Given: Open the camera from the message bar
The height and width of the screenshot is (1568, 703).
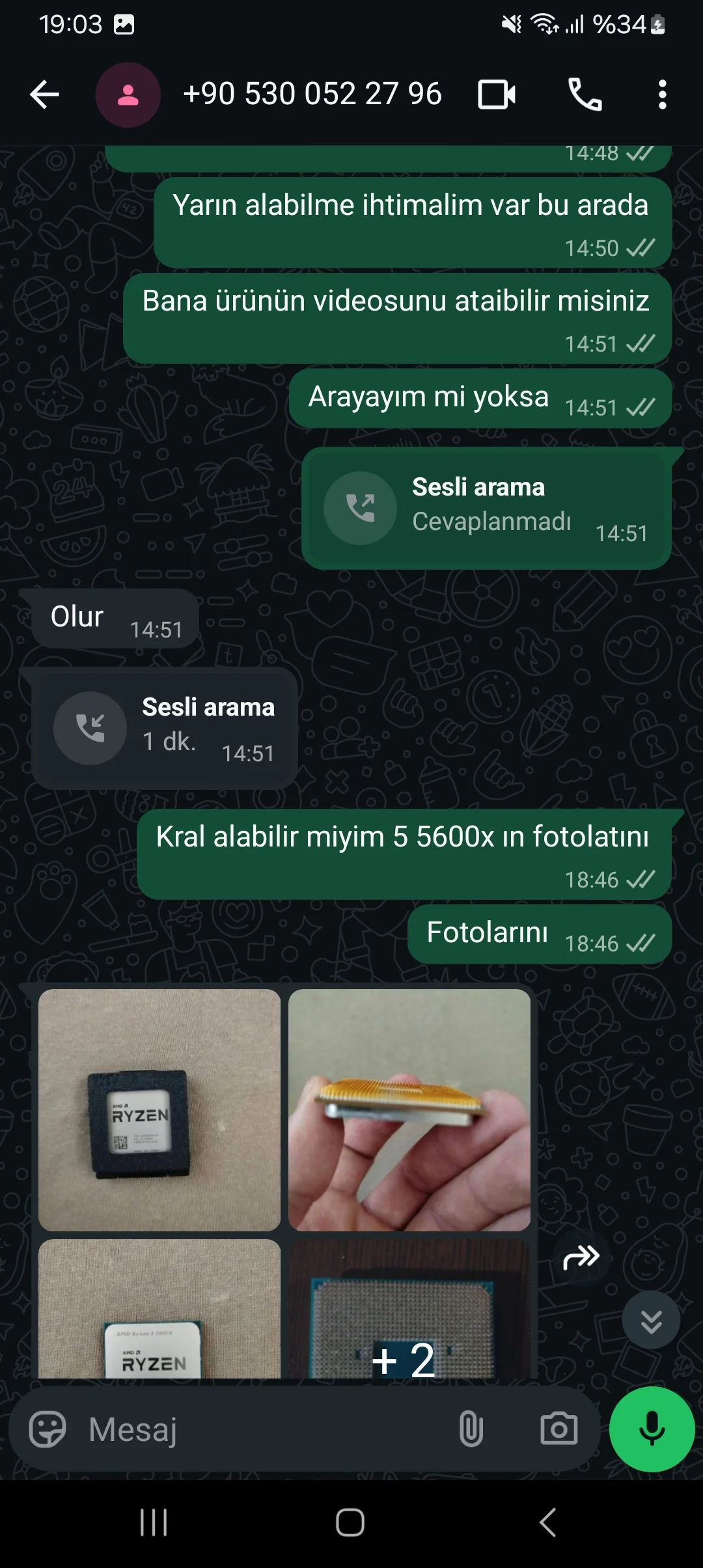Looking at the screenshot, I should pyautogui.click(x=558, y=1429).
